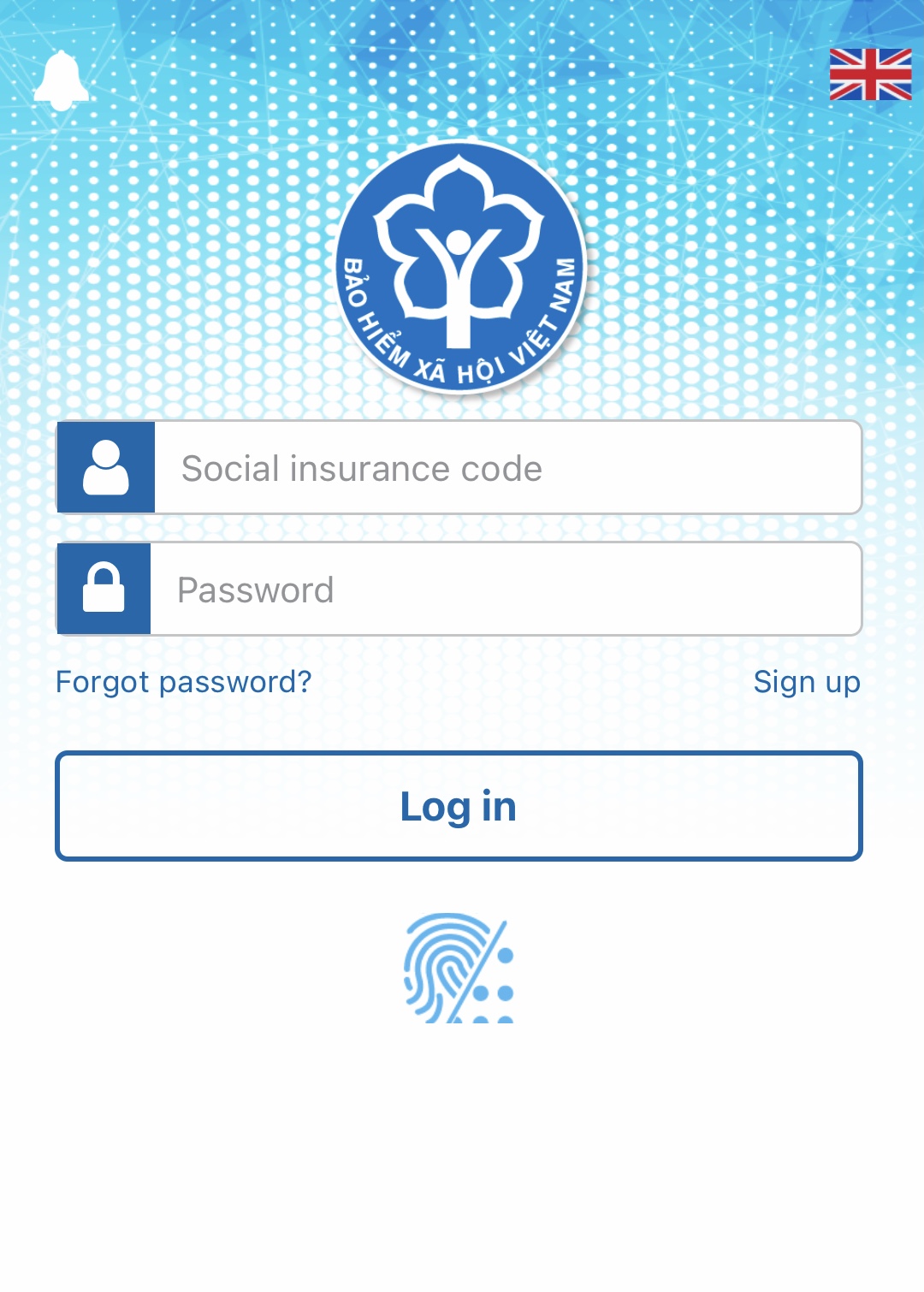Select the Password input field
This screenshot has height=1292, width=924.
(x=505, y=590)
